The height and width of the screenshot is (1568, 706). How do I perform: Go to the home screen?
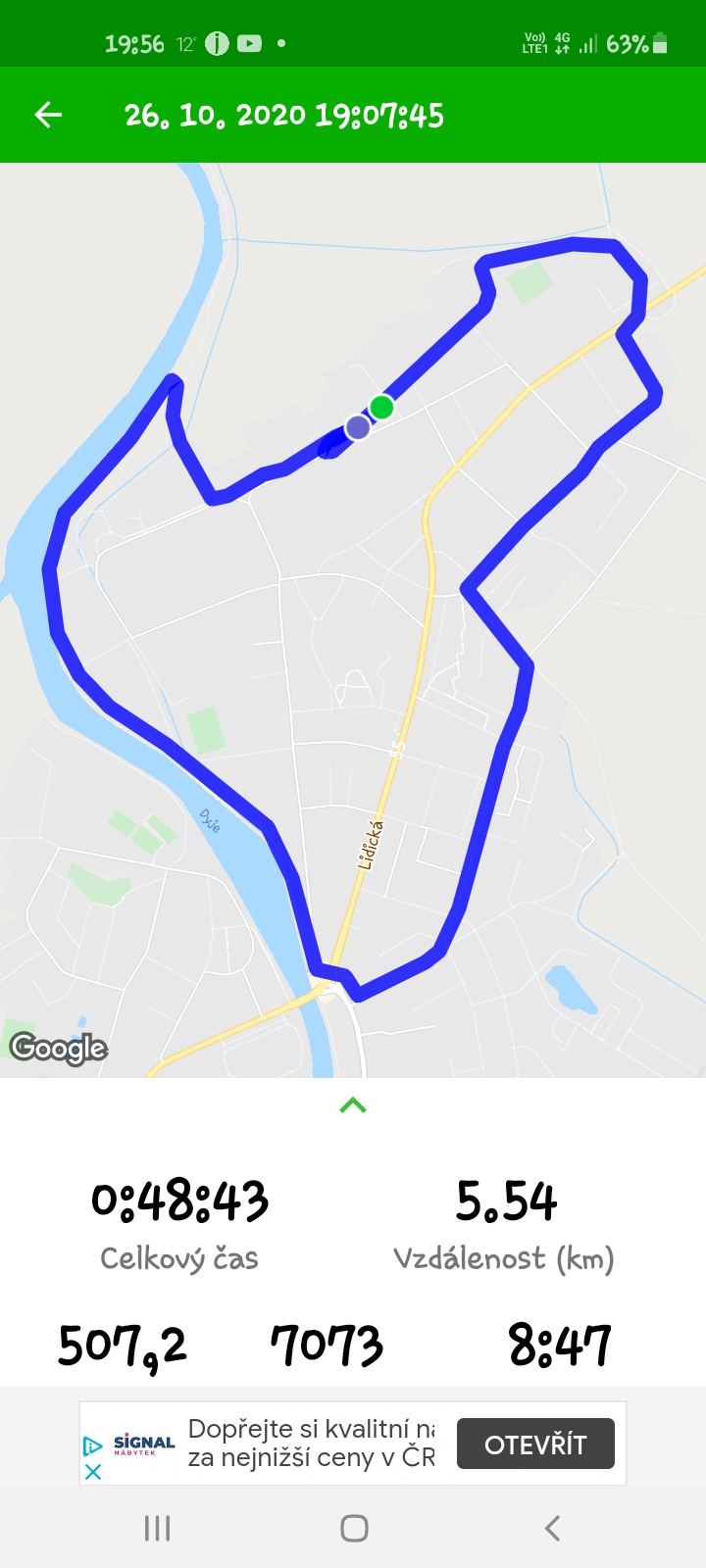[x=354, y=1528]
